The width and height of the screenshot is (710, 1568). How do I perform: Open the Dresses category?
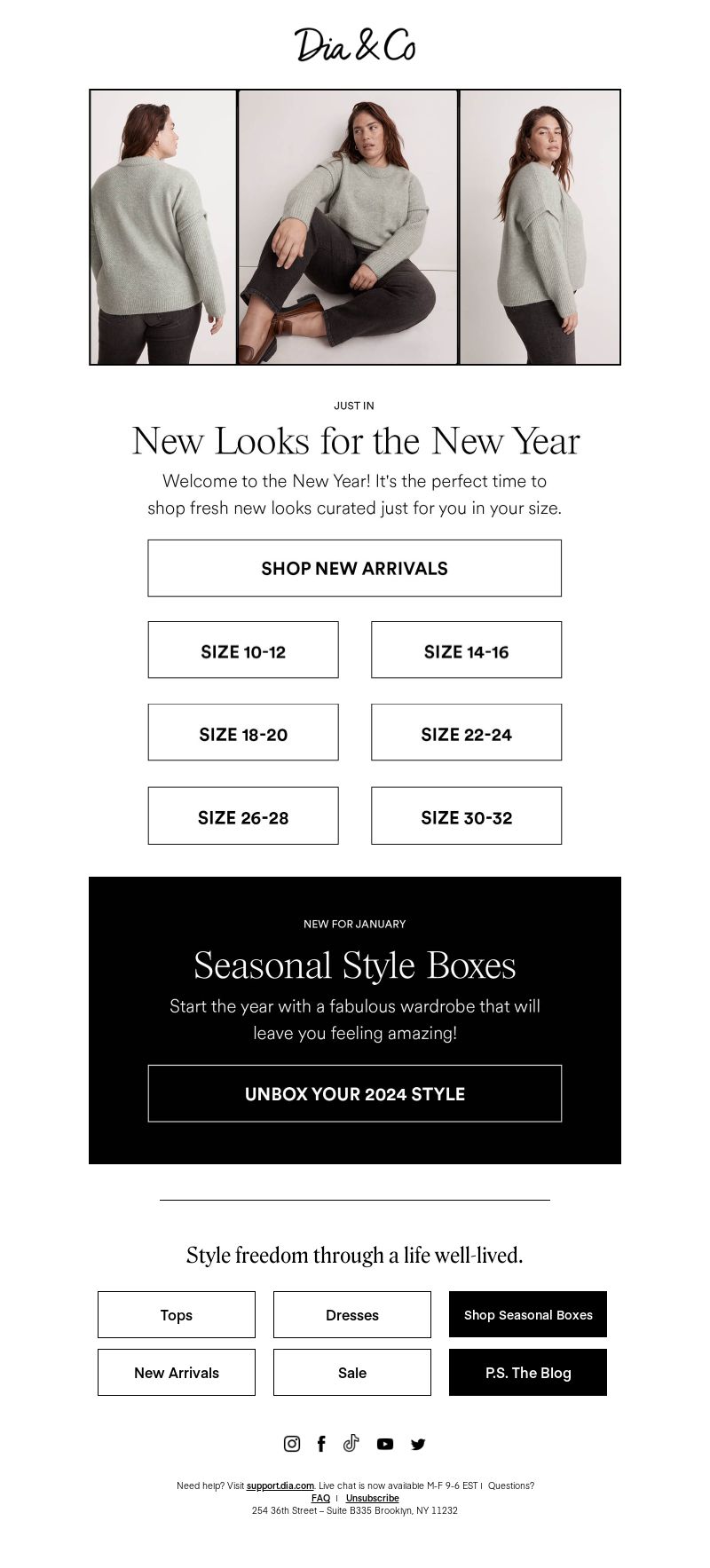tap(351, 1314)
